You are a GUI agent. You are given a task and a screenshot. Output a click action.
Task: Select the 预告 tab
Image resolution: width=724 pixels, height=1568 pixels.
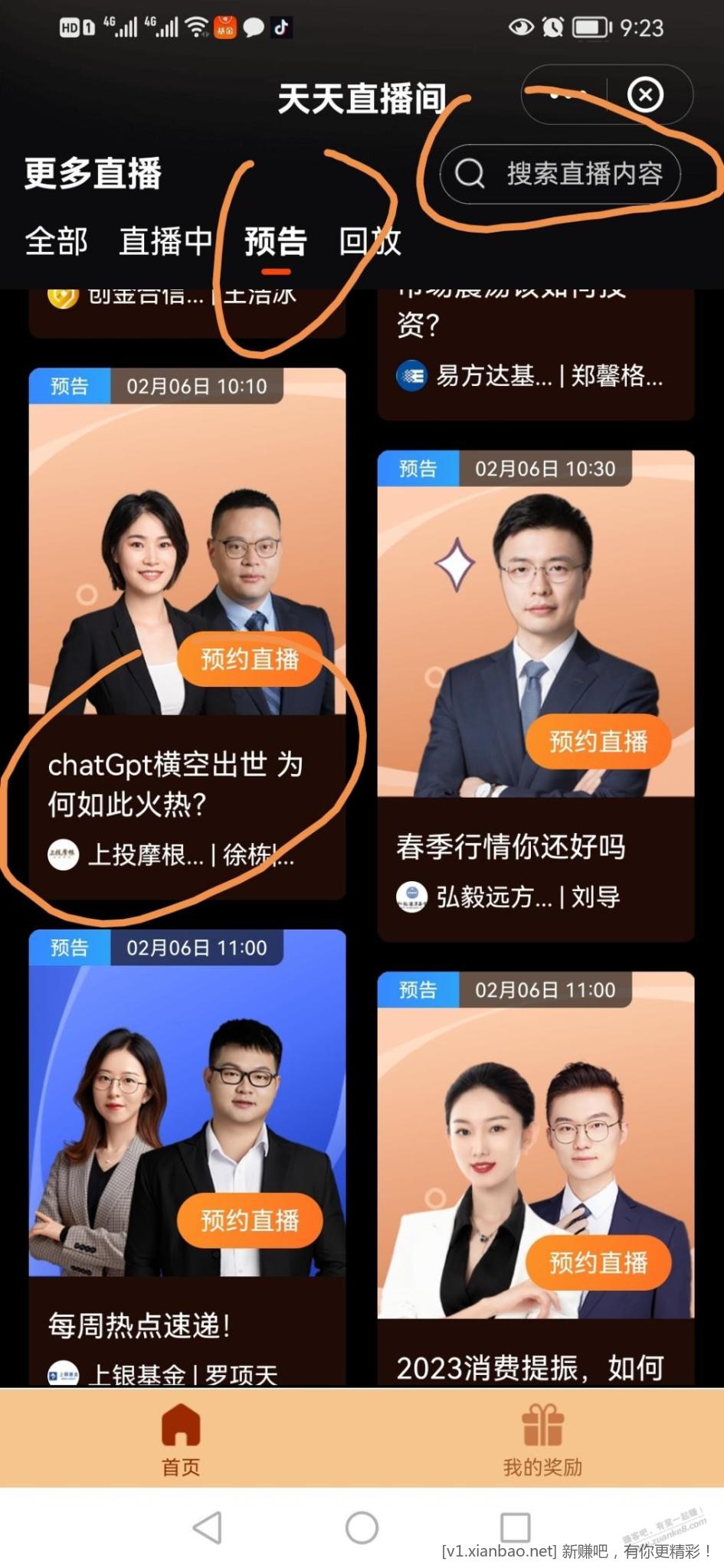click(x=276, y=242)
